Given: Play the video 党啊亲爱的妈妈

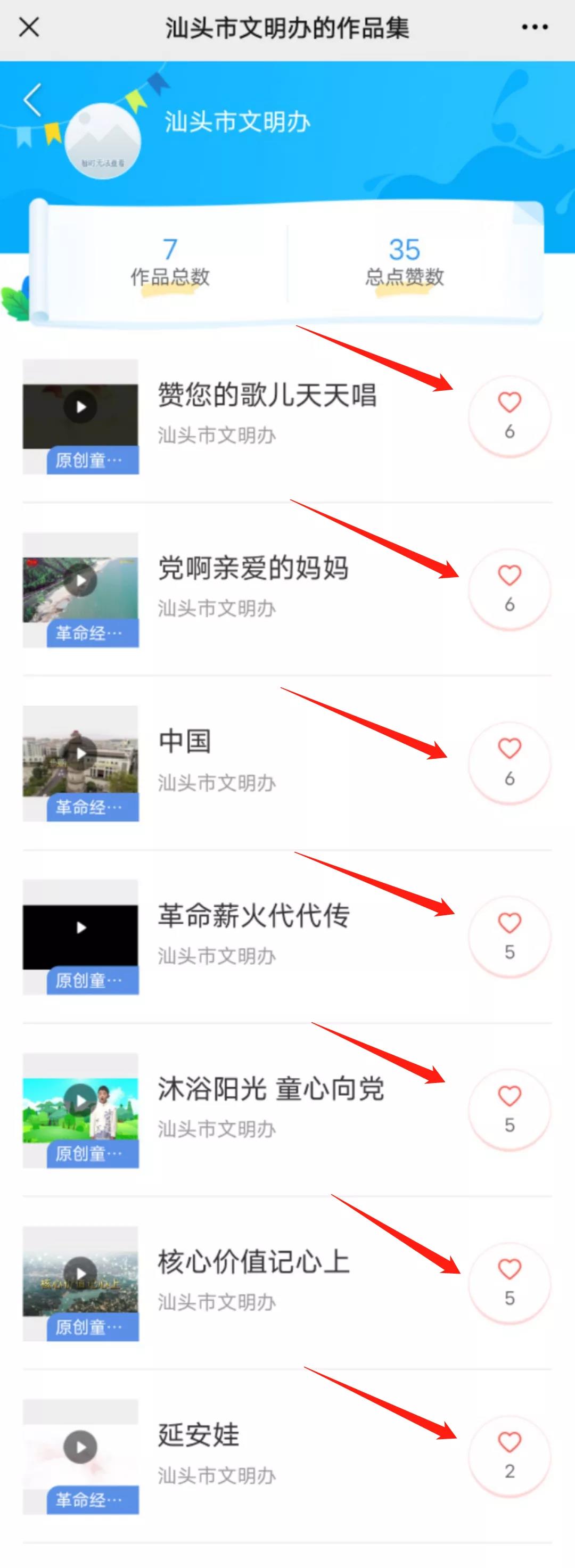Looking at the screenshot, I should click(81, 581).
